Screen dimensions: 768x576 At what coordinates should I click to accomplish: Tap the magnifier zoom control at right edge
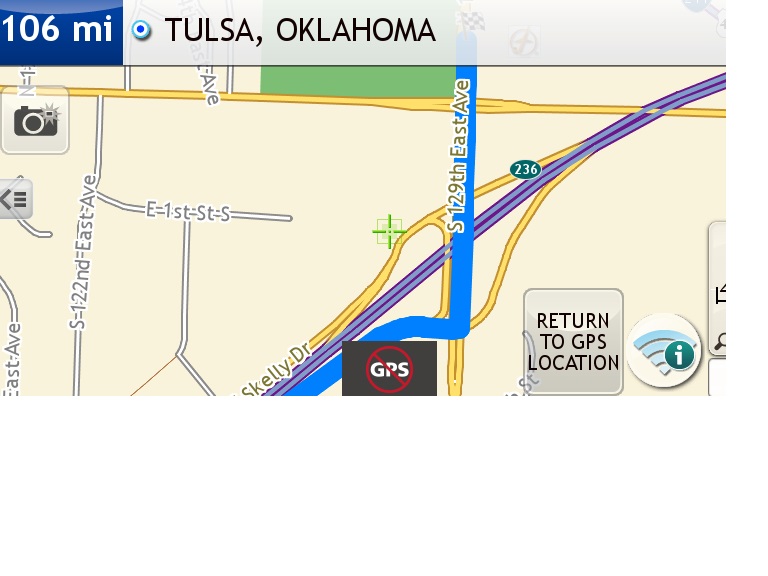[x=719, y=342]
